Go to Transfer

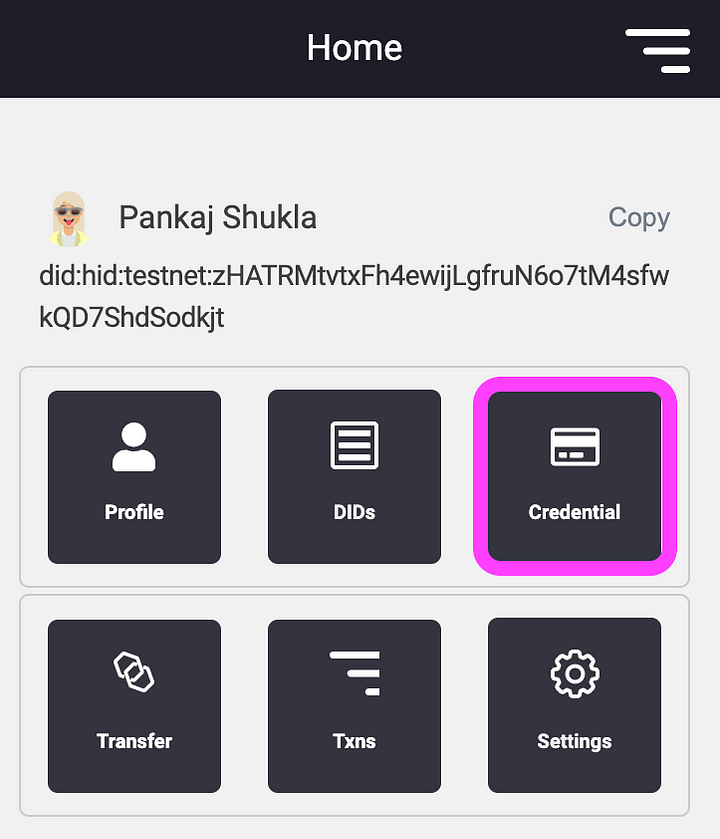(x=134, y=706)
